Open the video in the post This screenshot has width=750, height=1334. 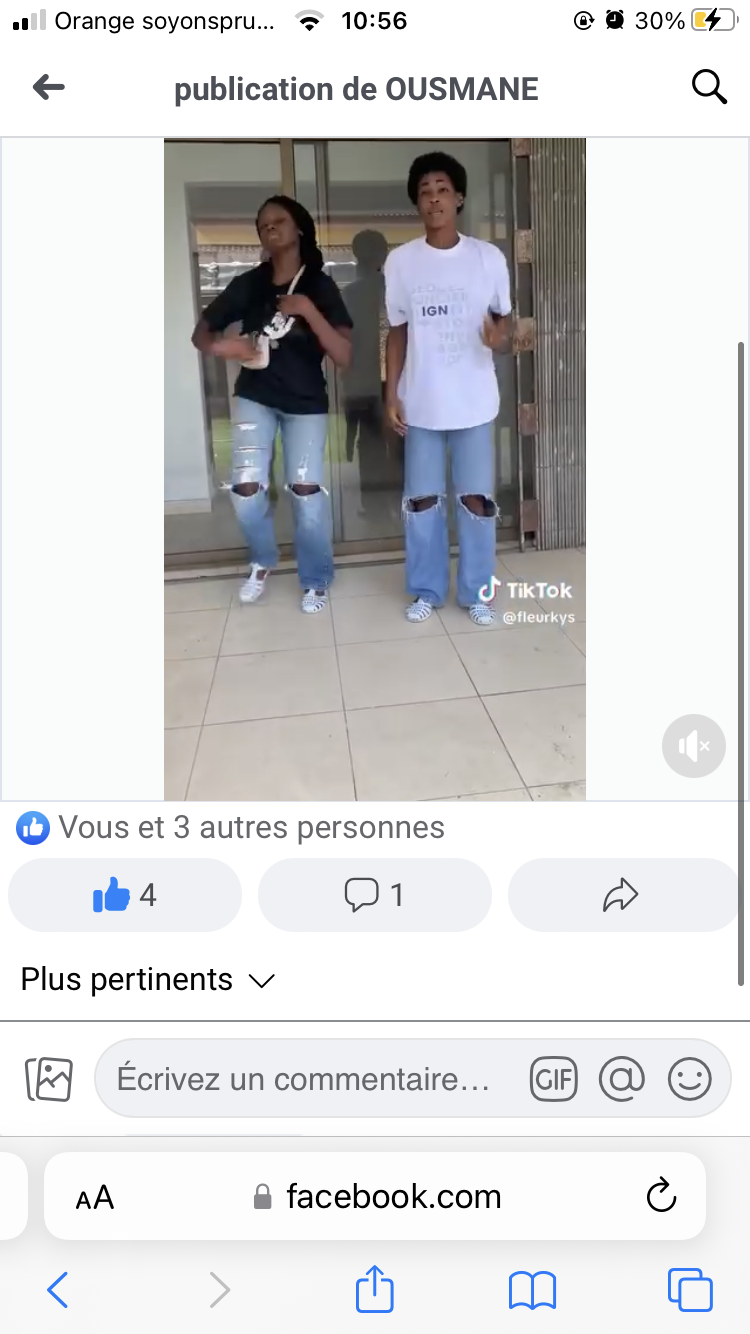point(374,468)
